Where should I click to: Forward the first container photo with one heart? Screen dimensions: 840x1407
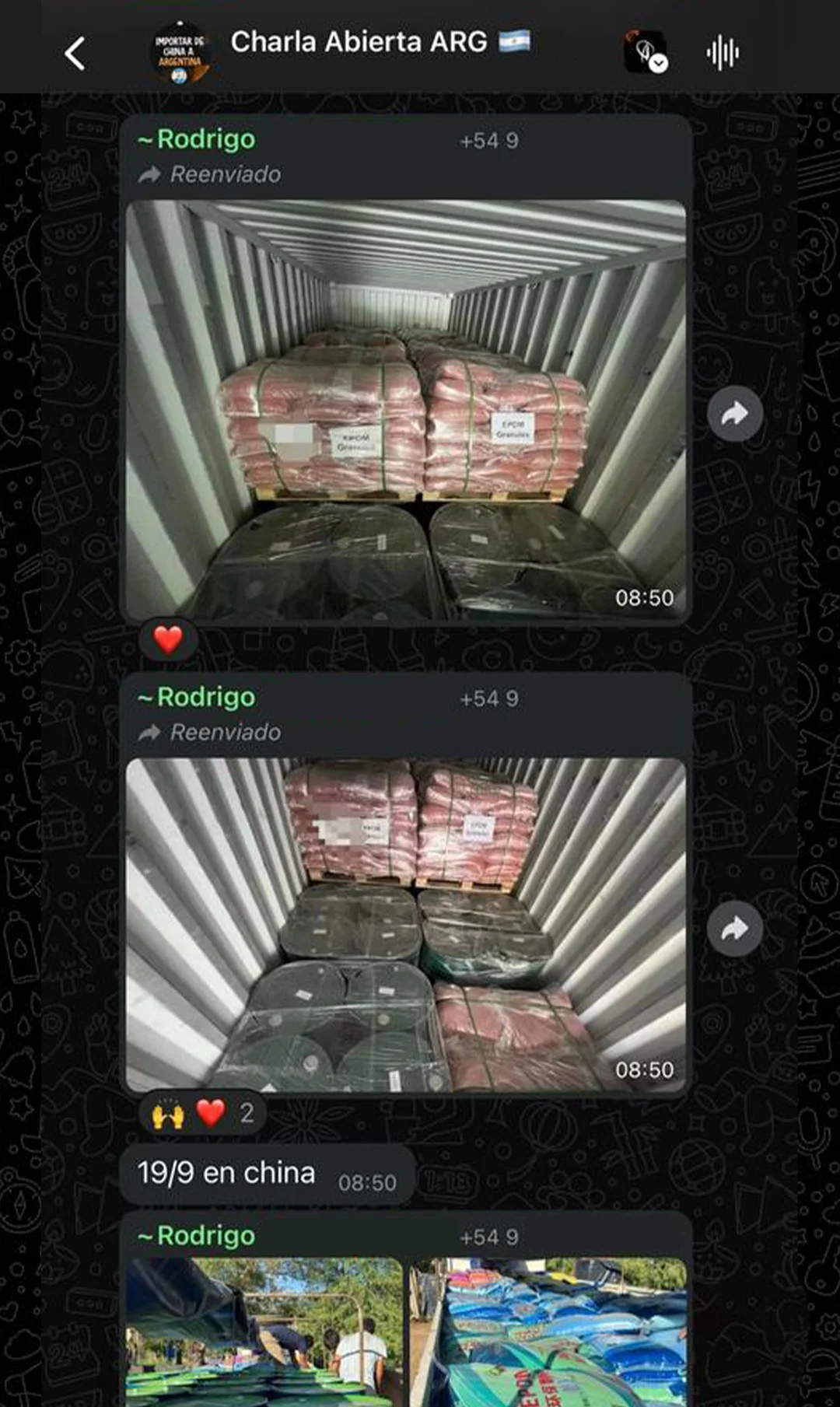click(735, 414)
